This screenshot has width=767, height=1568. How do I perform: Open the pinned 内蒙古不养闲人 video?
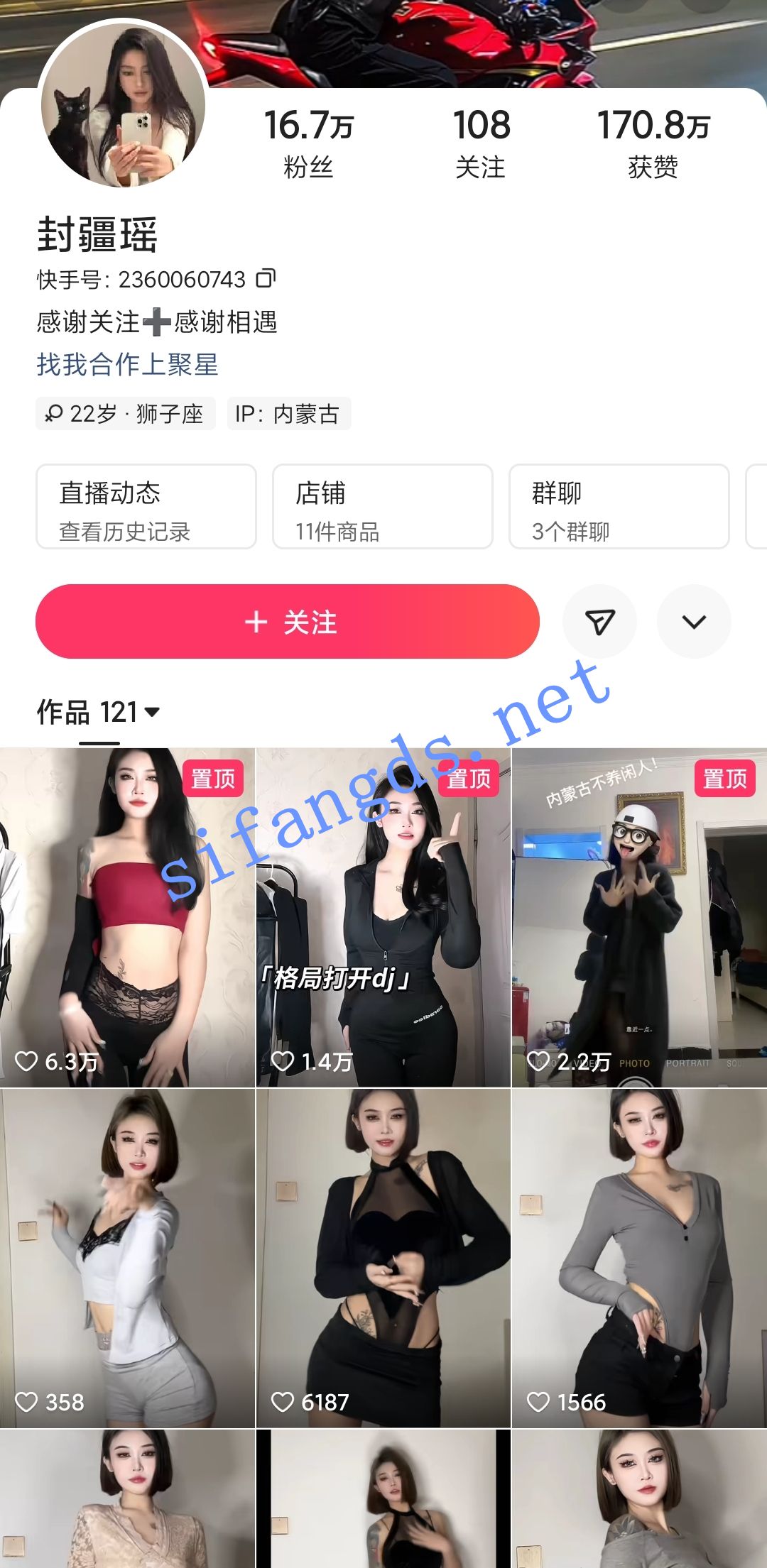639,917
